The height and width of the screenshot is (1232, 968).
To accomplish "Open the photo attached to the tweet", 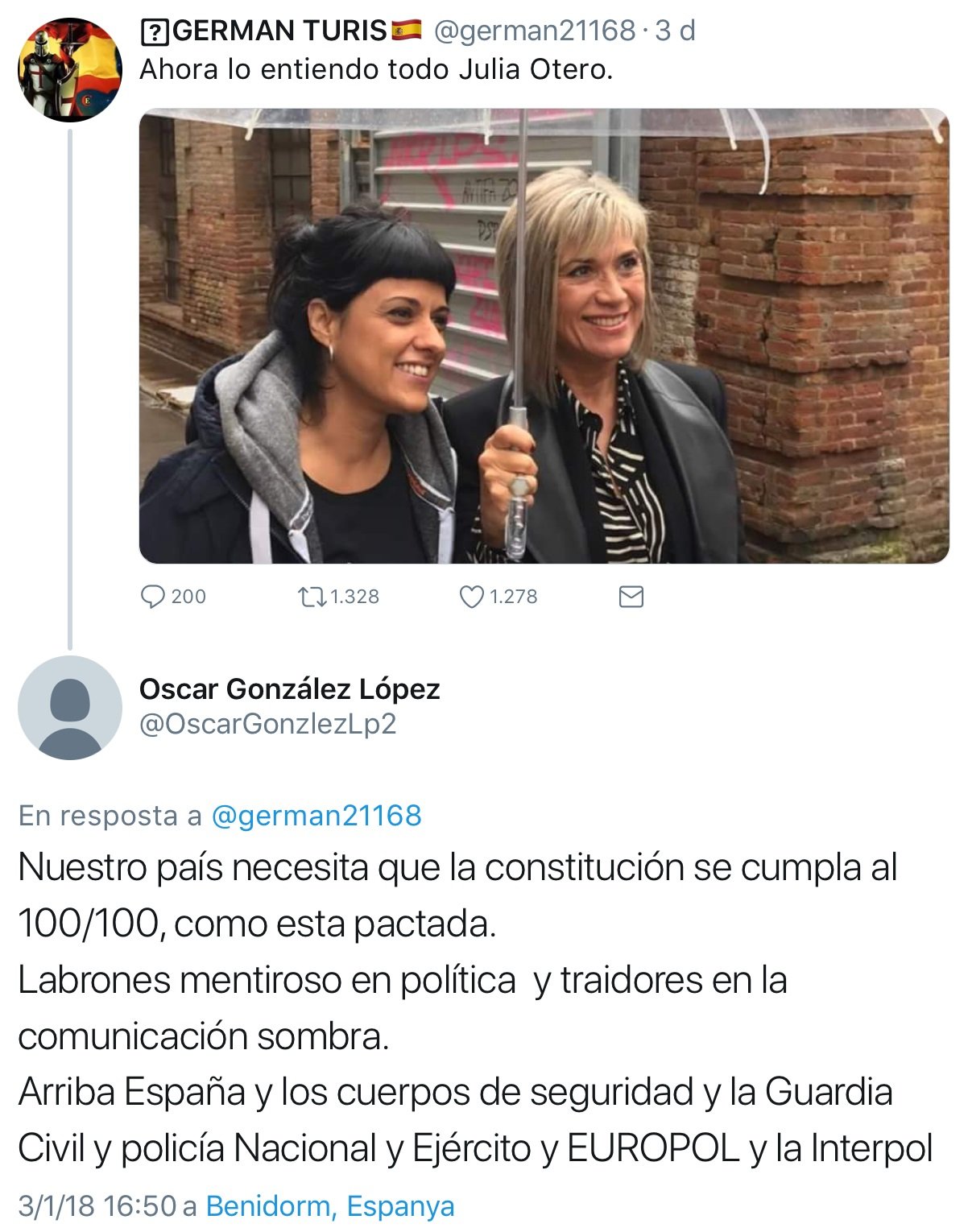I will (544, 336).
